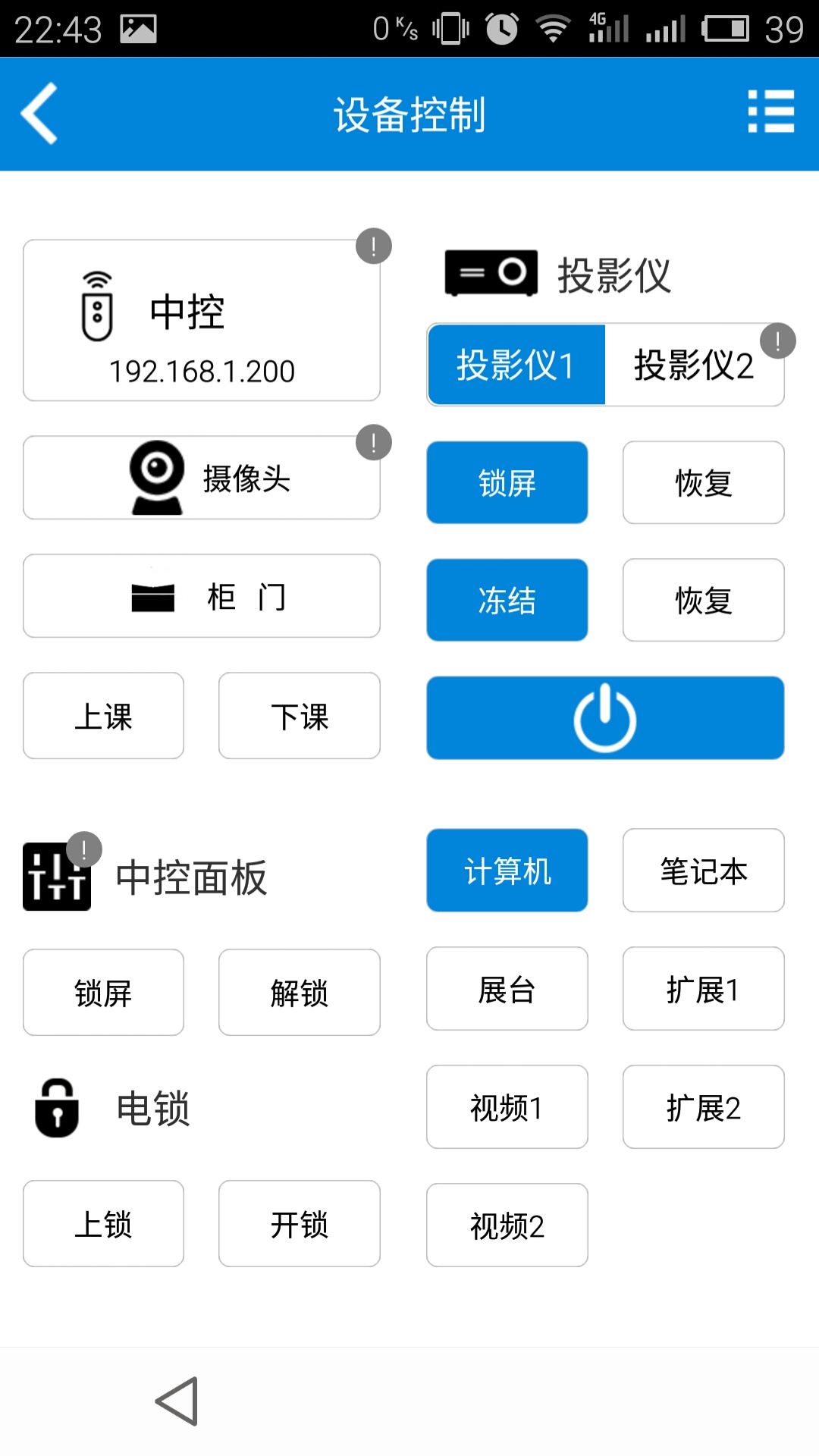Image resolution: width=819 pixels, height=1456 pixels.
Task: Tap the back arrow in the title bar
Action: (39, 114)
